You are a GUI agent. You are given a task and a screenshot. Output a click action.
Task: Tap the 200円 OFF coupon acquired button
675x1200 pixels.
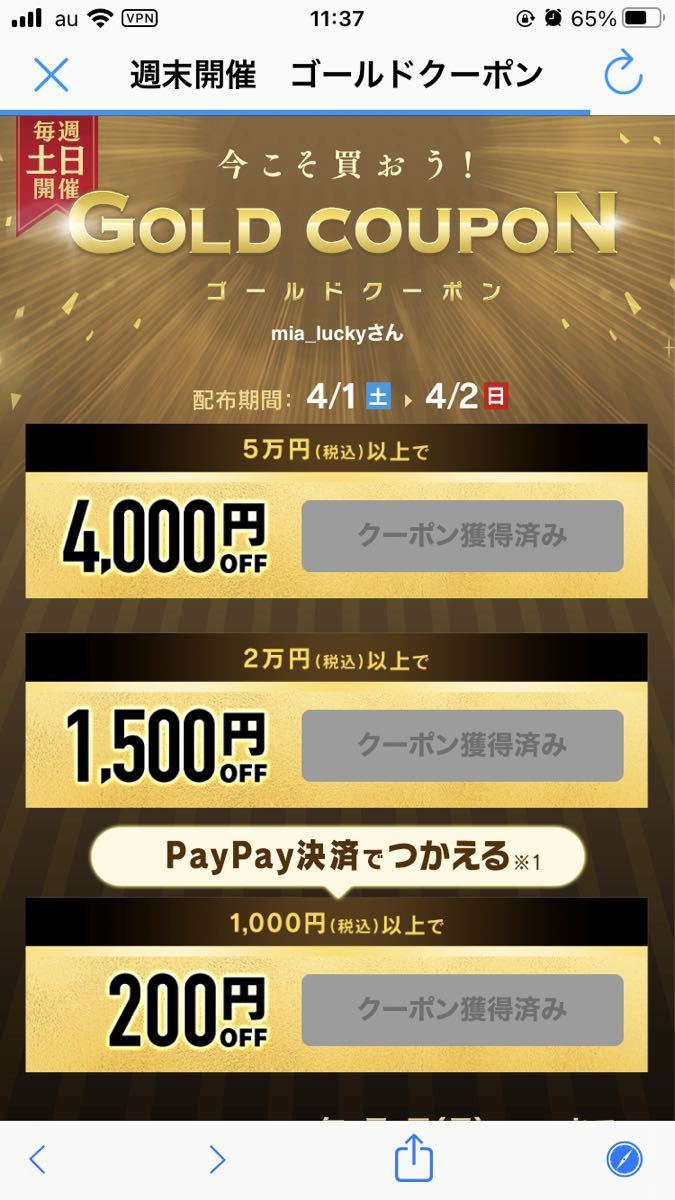coord(462,1010)
